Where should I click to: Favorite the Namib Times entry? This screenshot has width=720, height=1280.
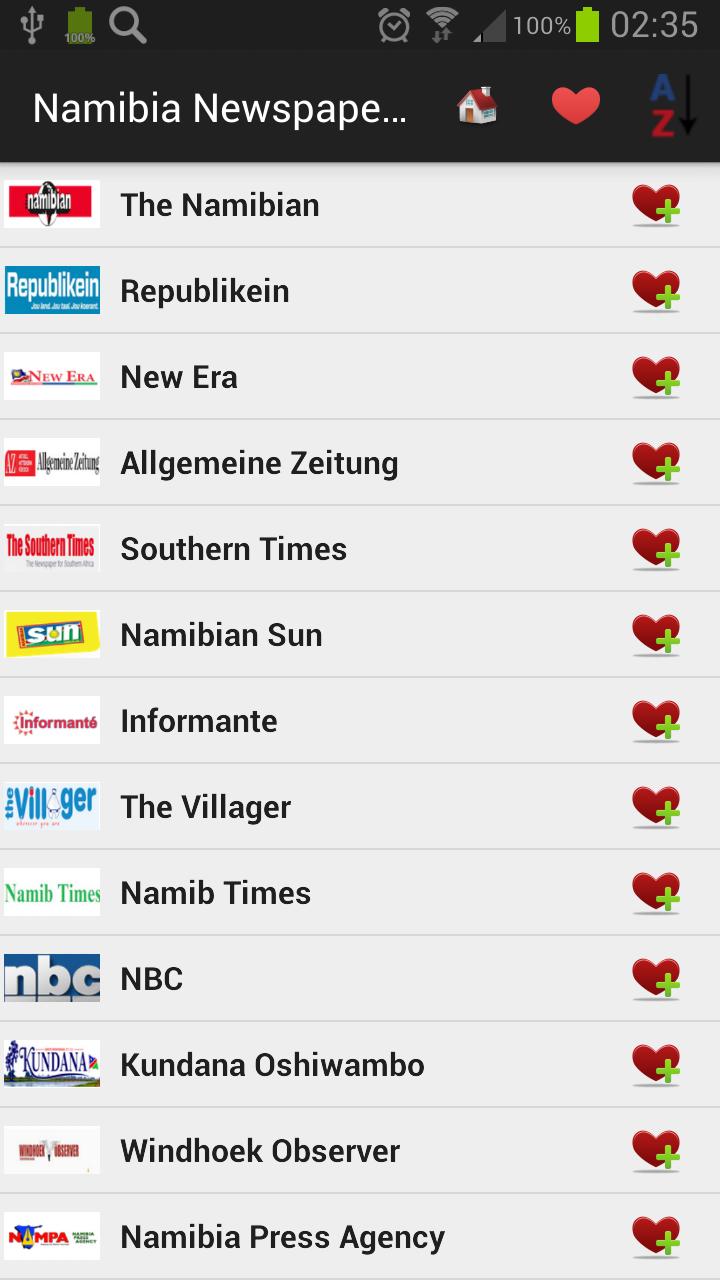click(x=657, y=892)
